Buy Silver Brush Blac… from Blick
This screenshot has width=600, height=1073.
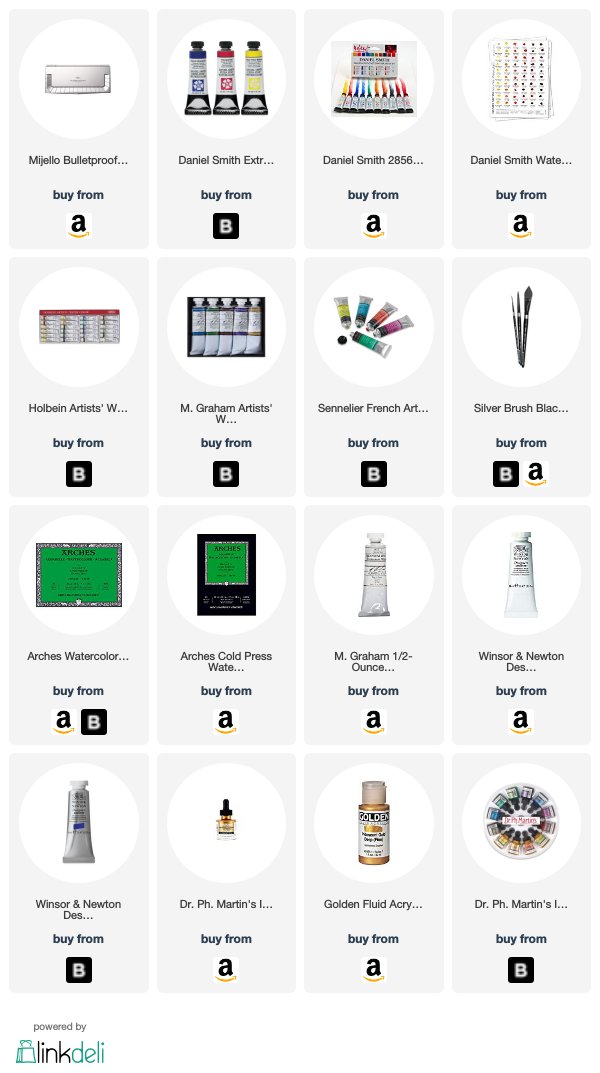[506, 474]
